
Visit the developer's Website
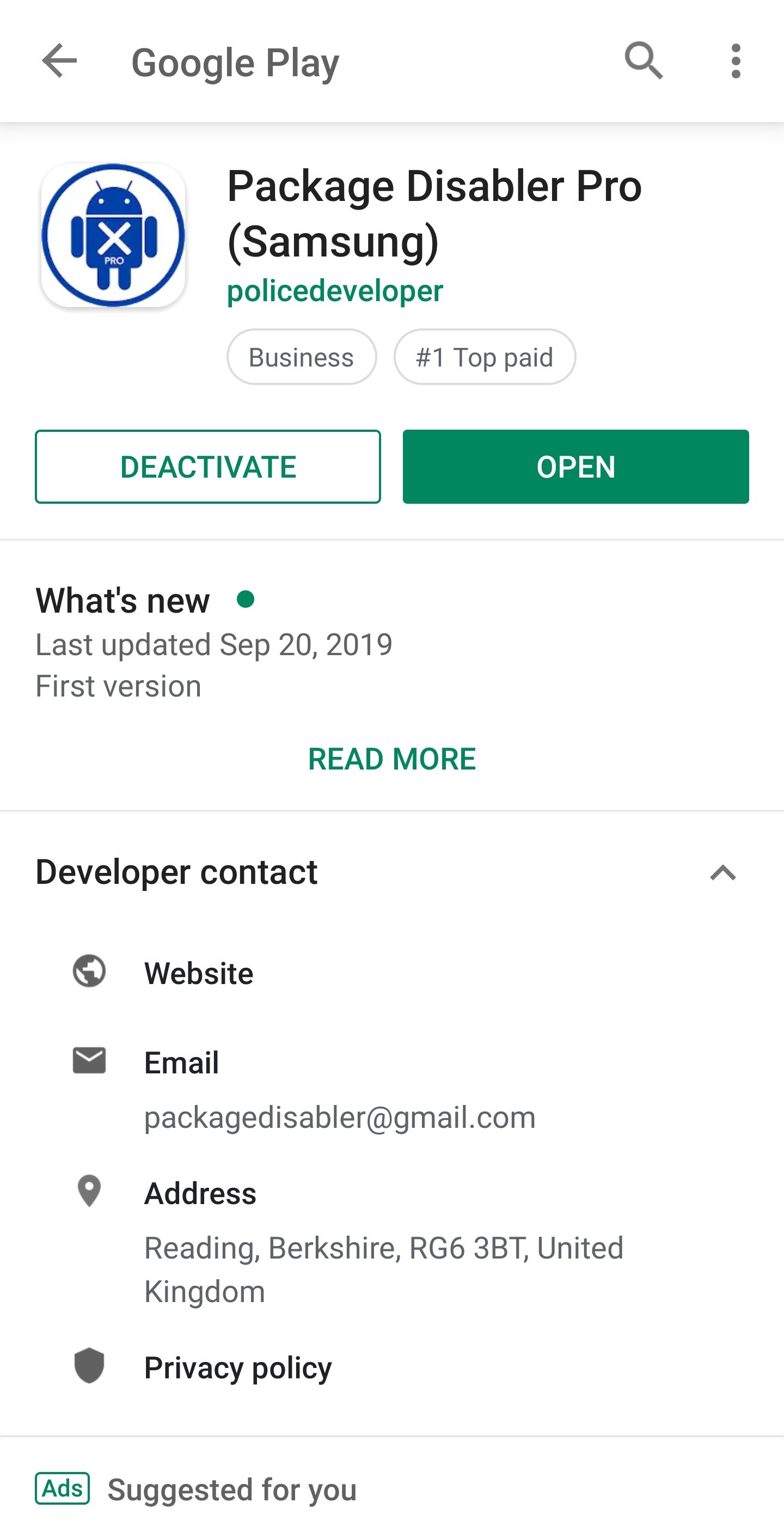(x=199, y=973)
